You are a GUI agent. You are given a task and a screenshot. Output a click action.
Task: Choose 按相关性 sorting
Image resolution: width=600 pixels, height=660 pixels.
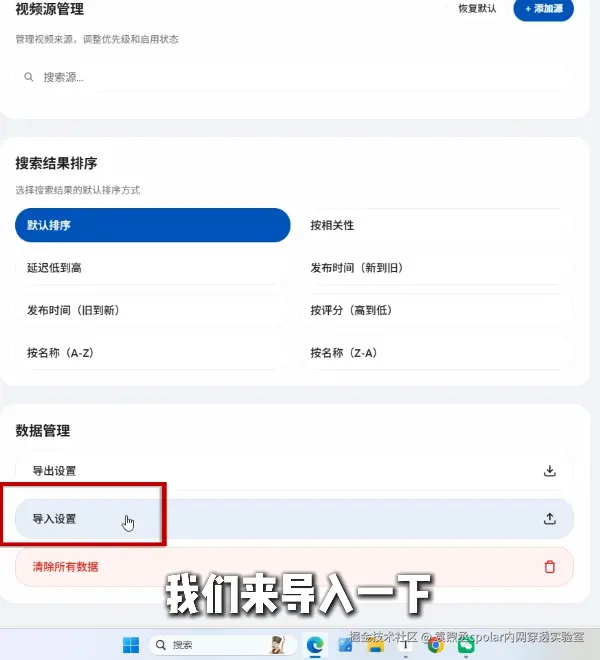pyautogui.click(x=437, y=226)
